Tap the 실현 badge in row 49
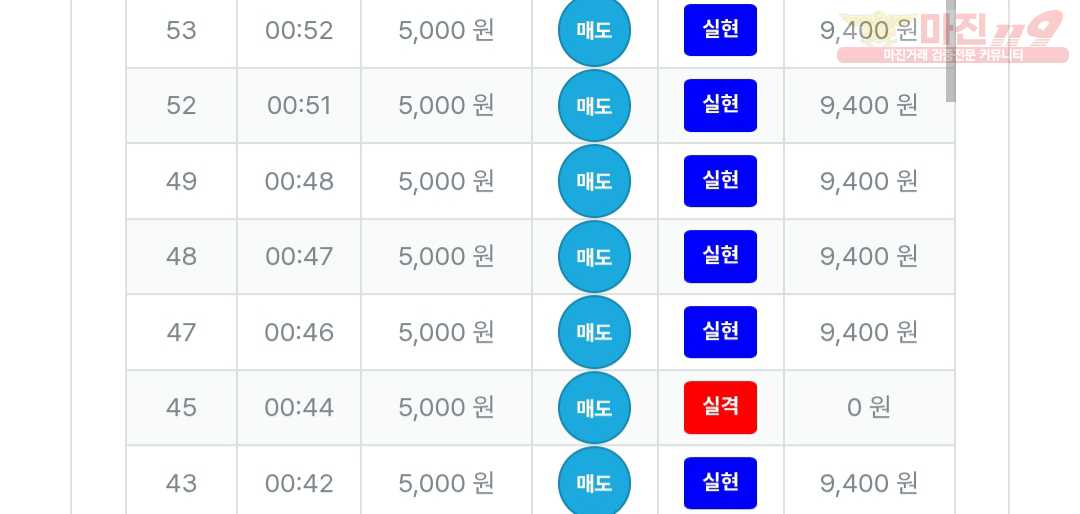 (x=720, y=181)
